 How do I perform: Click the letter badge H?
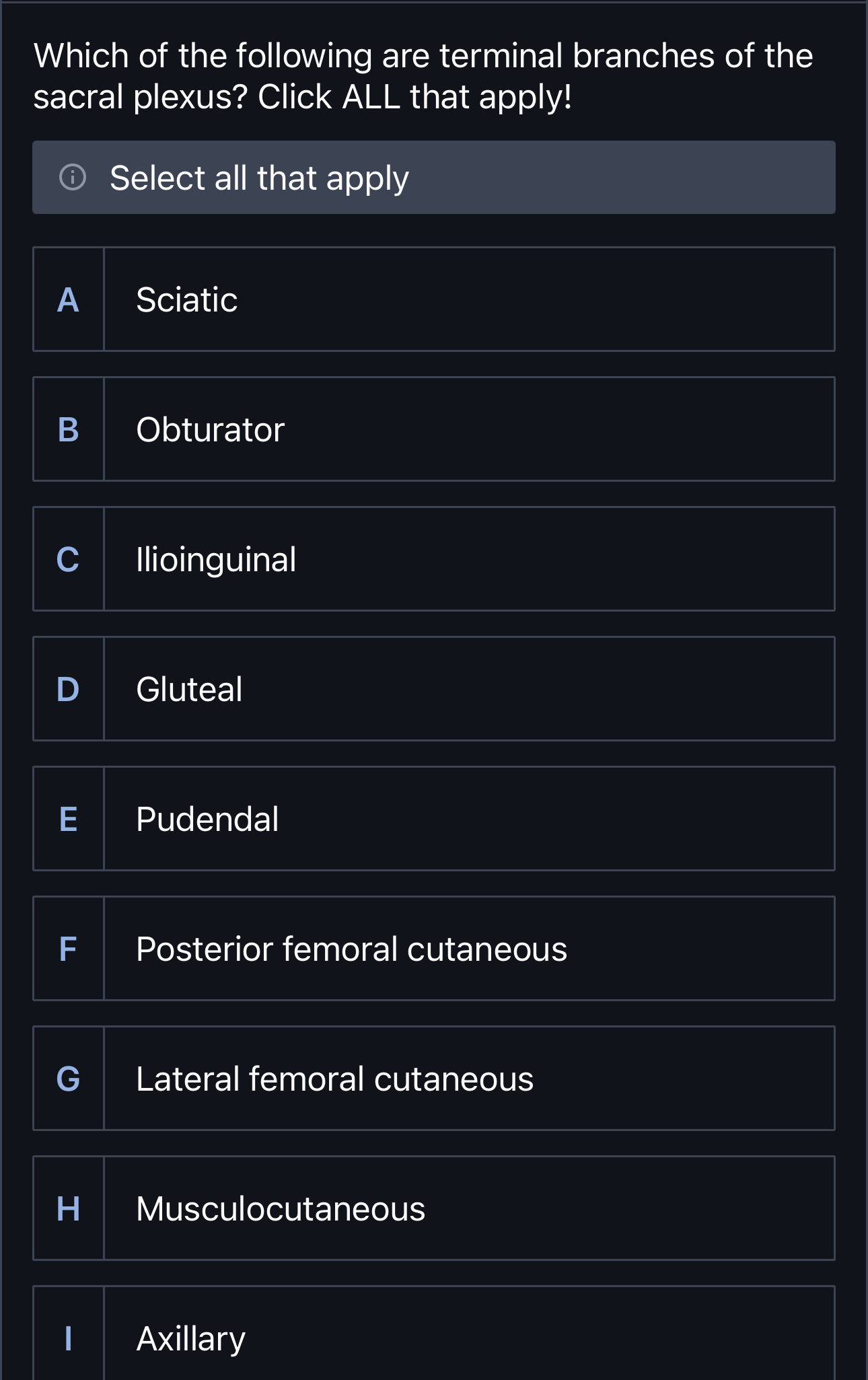click(x=68, y=1208)
